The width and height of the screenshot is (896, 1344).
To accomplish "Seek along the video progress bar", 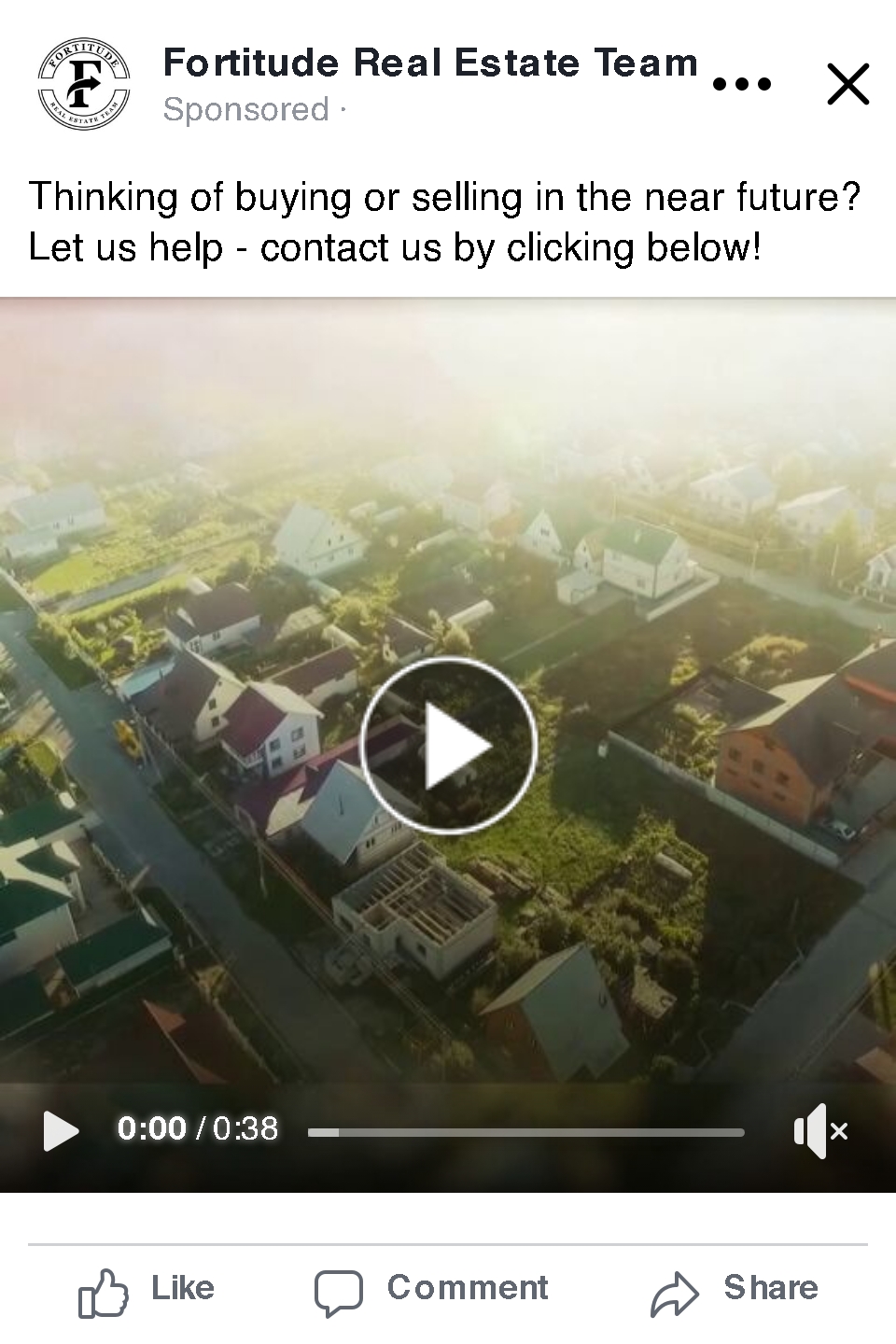I will click(x=526, y=1132).
